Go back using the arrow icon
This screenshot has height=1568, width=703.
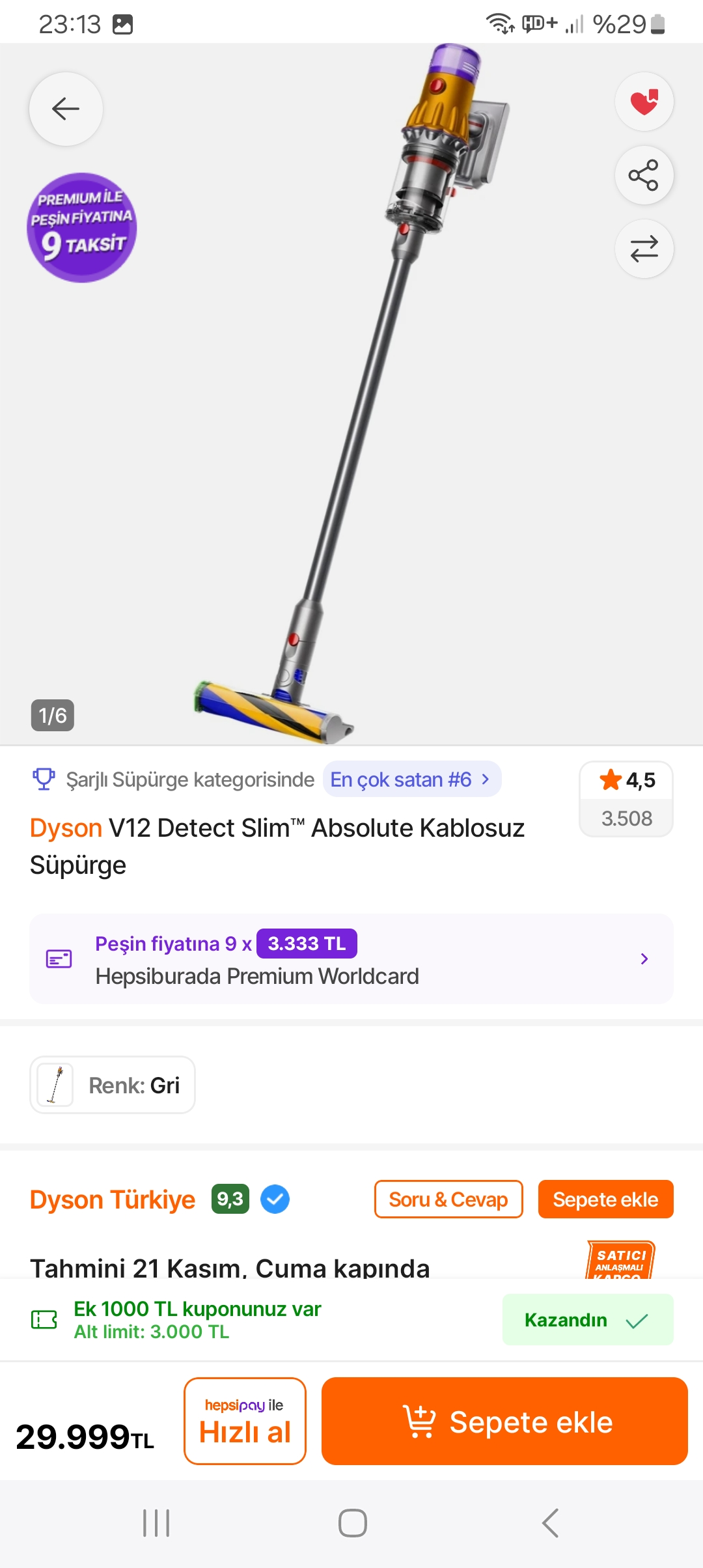(x=66, y=109)
